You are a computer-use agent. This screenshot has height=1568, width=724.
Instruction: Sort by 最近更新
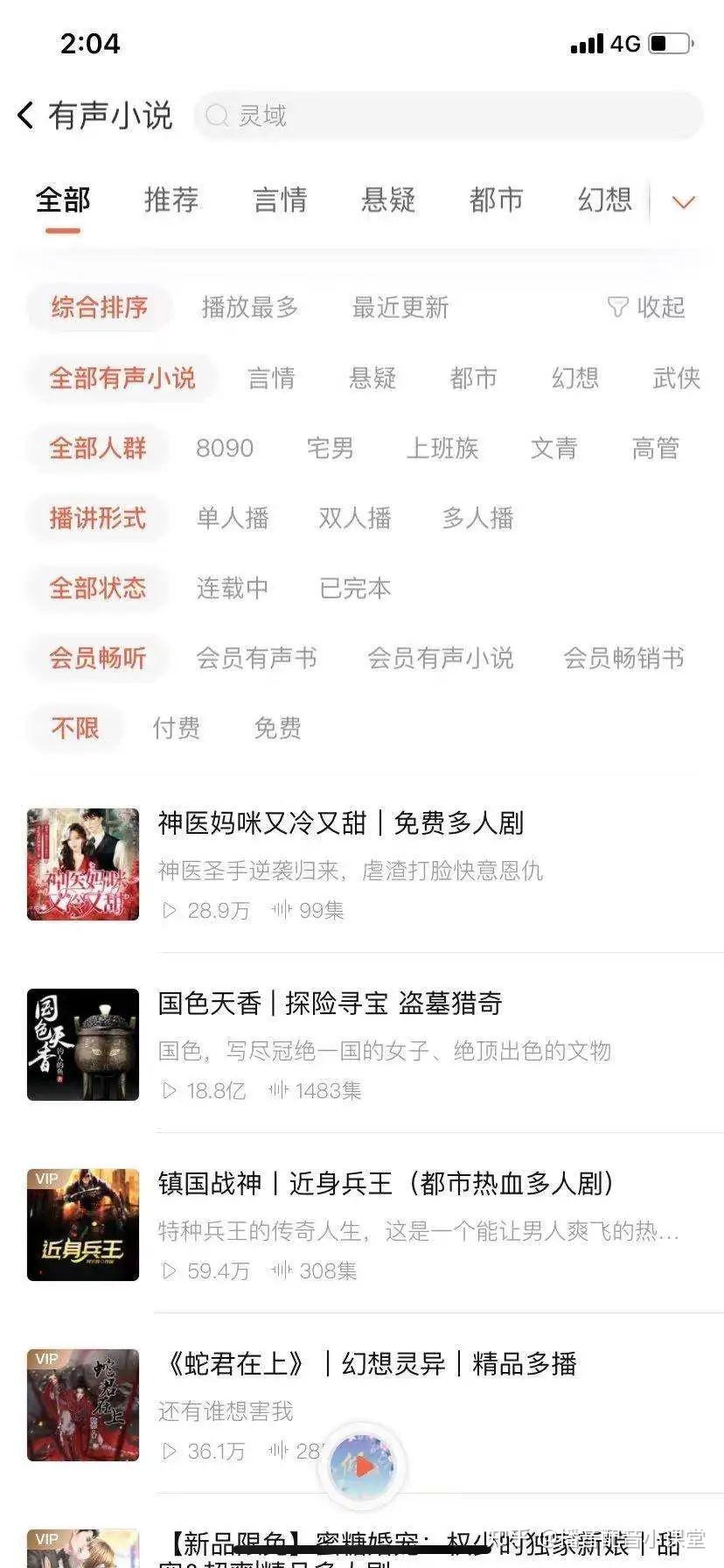click(400, 307)
